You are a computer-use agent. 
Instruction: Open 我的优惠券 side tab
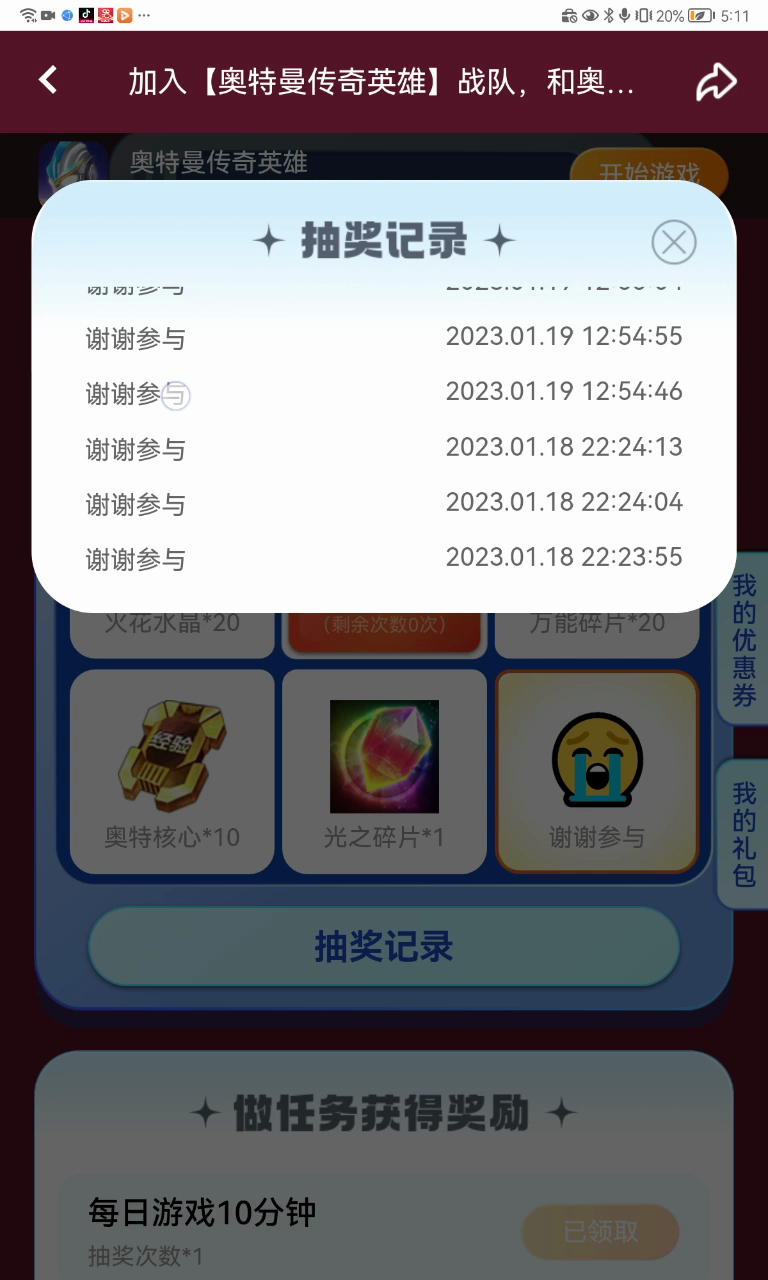click(744, 641)
